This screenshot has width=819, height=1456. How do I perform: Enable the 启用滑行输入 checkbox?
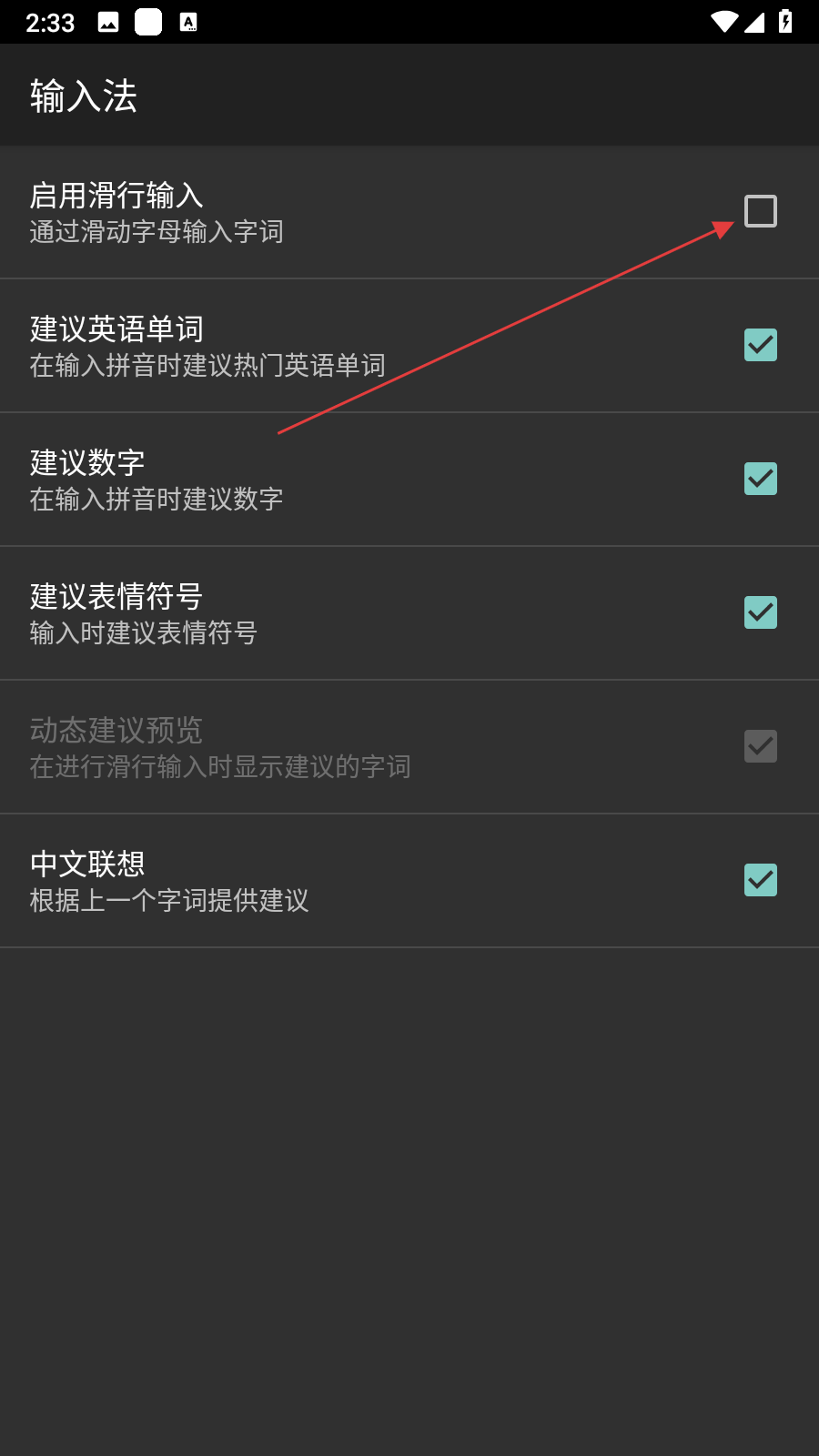tap(760, 211)
